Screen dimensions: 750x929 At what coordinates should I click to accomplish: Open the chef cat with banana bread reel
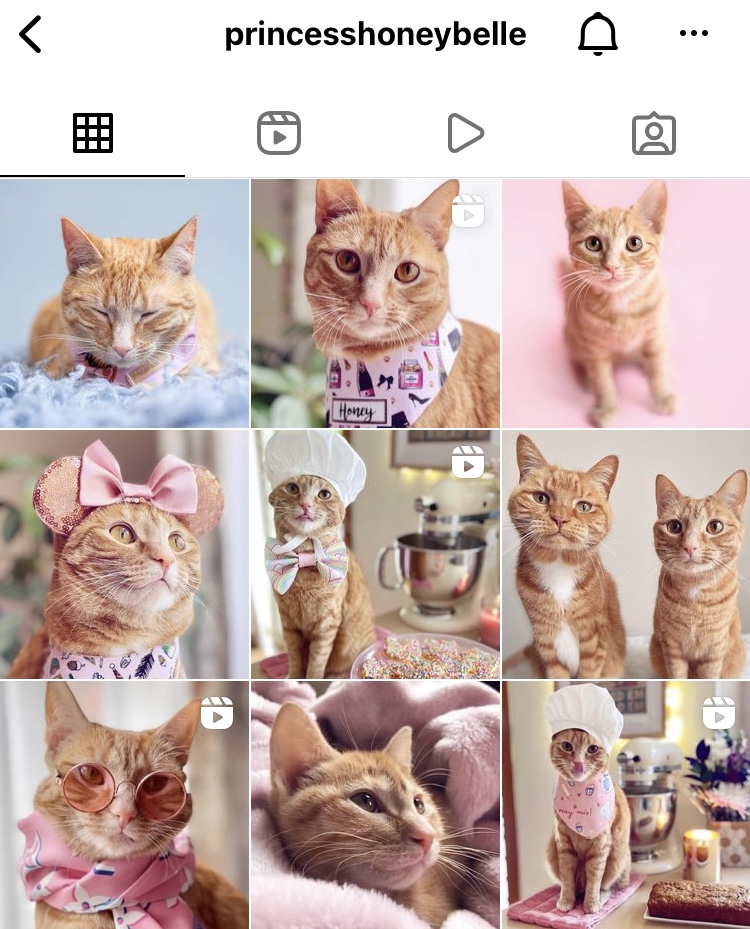626,805
